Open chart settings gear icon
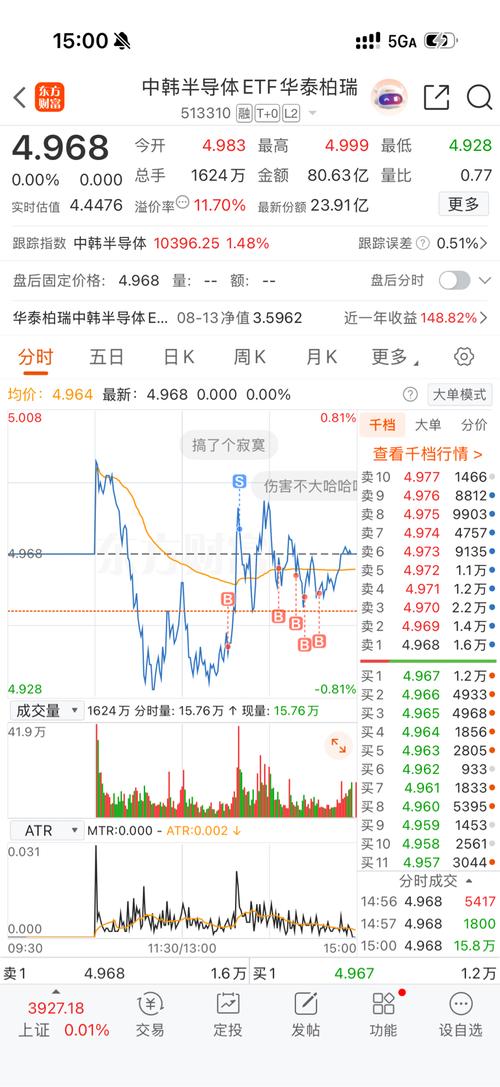Viewport: 500px width, 1087px height. point(463,357)
